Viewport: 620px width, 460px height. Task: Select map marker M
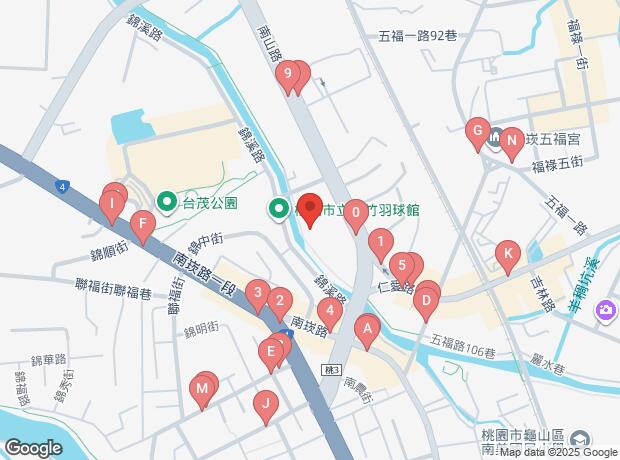pos(203,388)
